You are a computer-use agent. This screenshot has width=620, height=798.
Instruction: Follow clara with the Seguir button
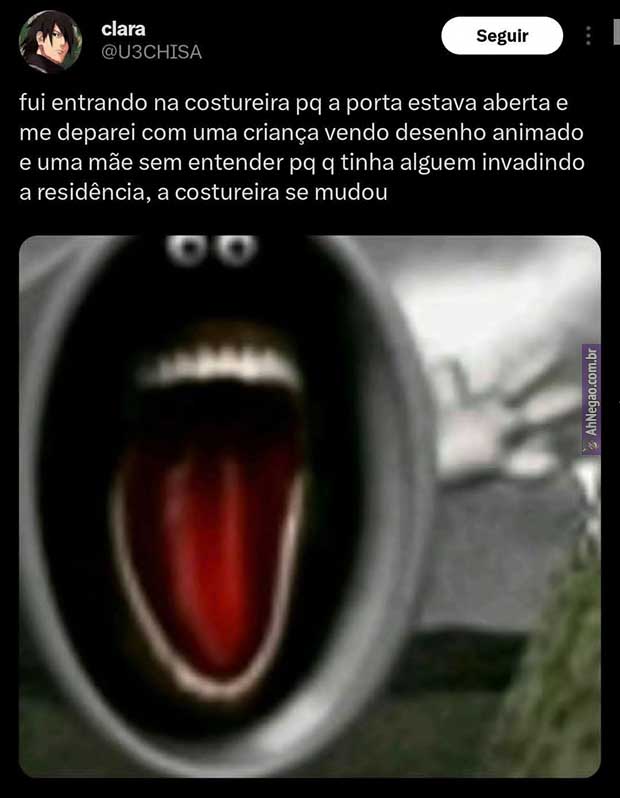point(501,36)
